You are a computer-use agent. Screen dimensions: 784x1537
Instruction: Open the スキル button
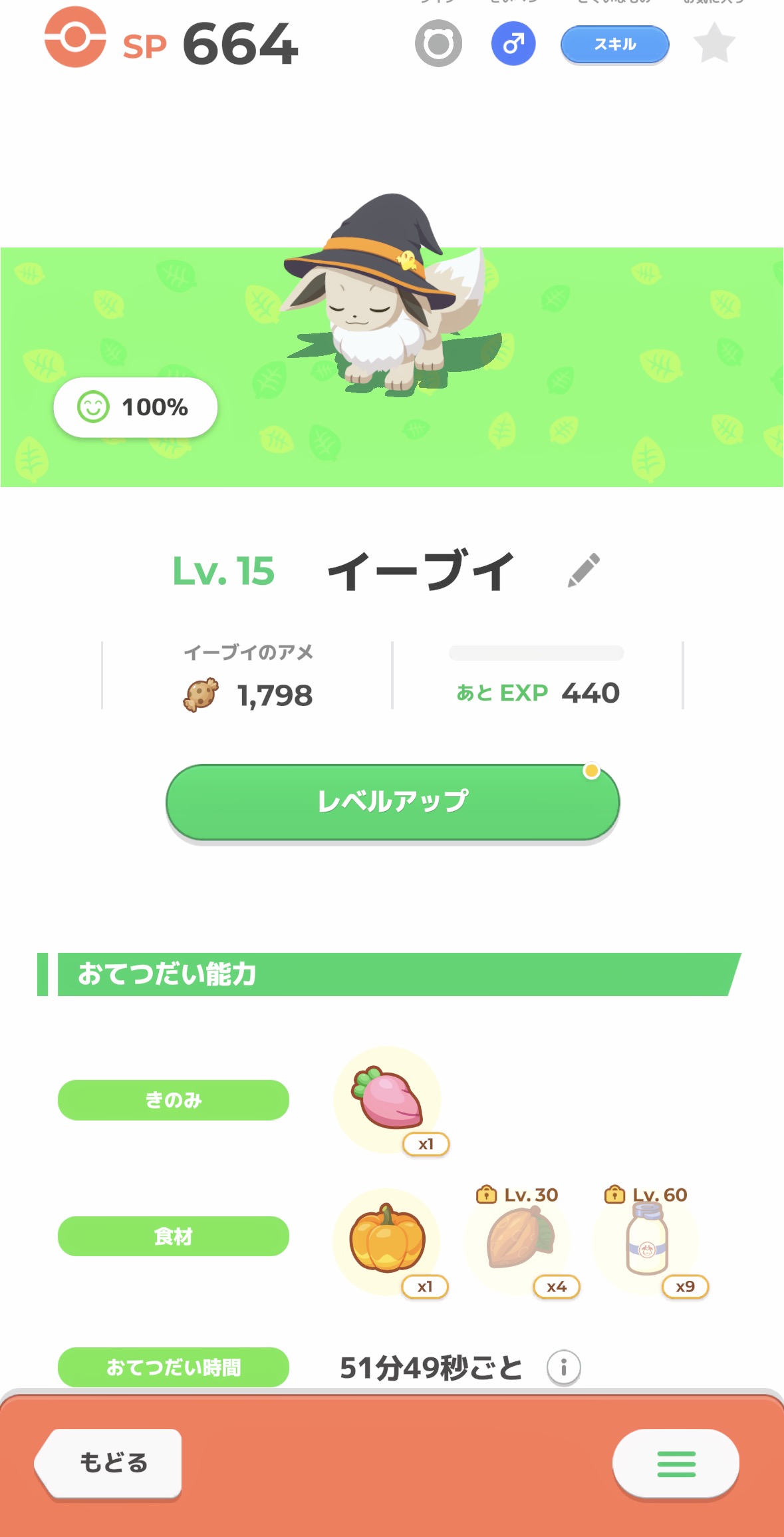[614, 45]
